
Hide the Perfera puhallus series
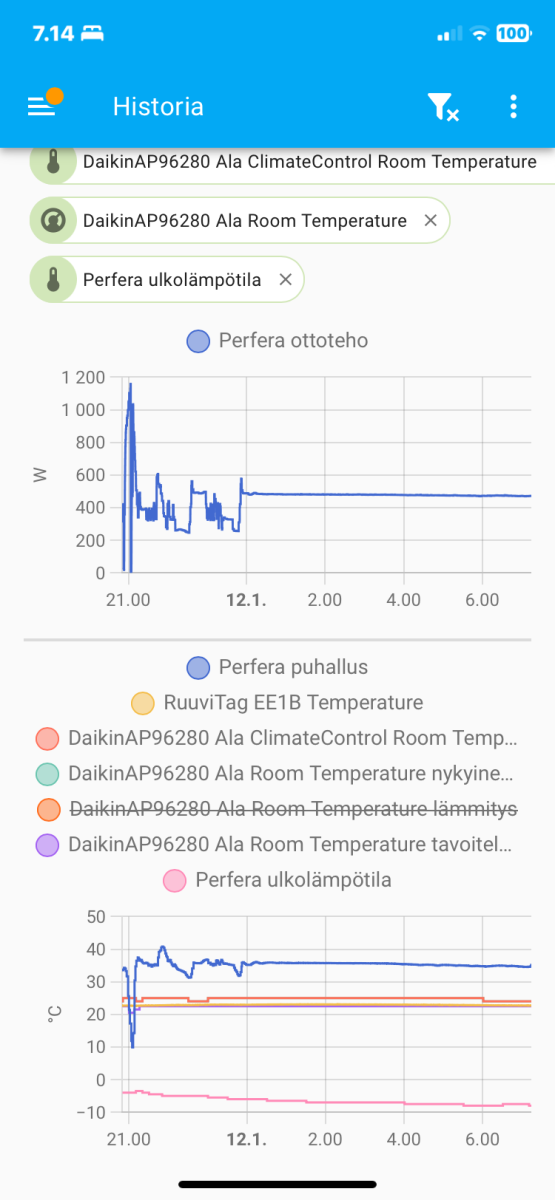[278, 667]
